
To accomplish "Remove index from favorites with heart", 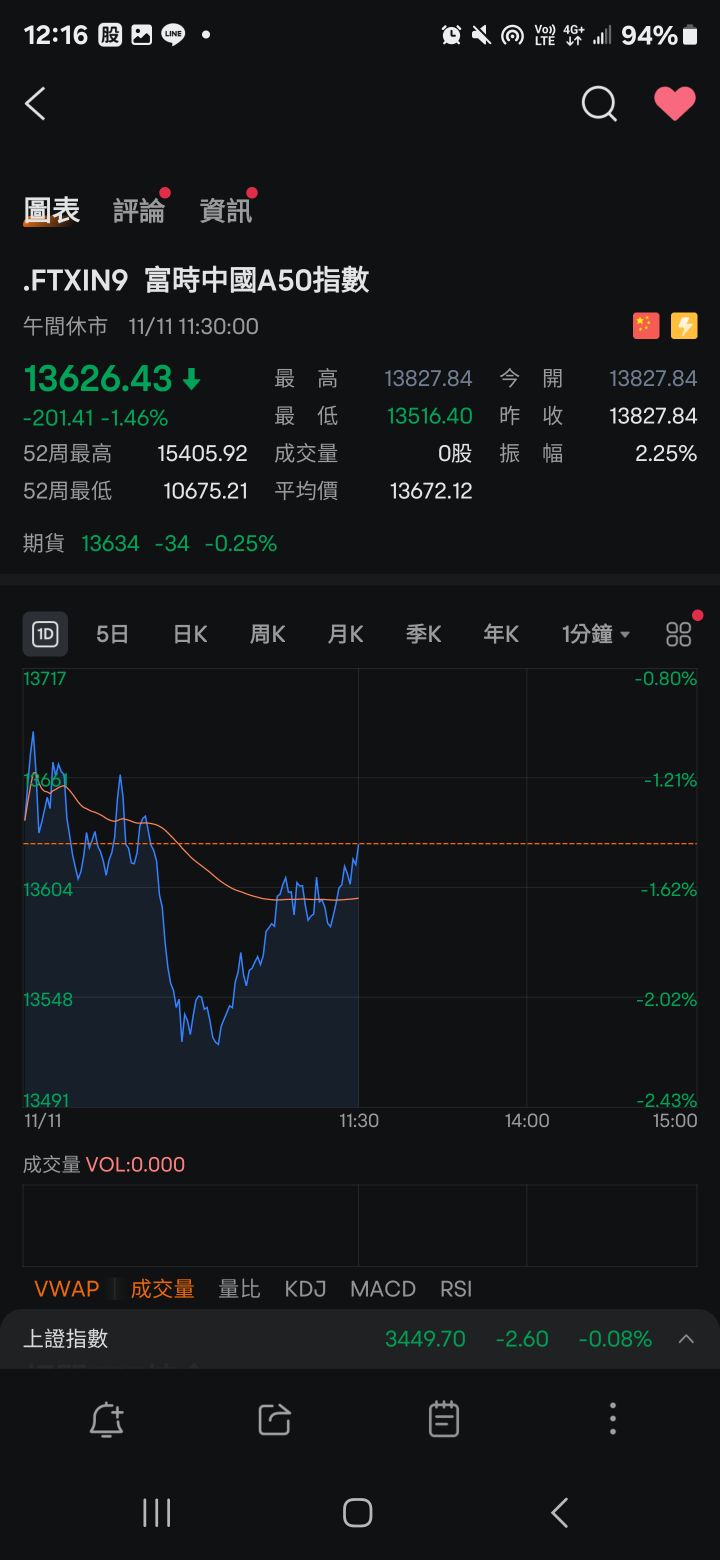I will point(674,104).
